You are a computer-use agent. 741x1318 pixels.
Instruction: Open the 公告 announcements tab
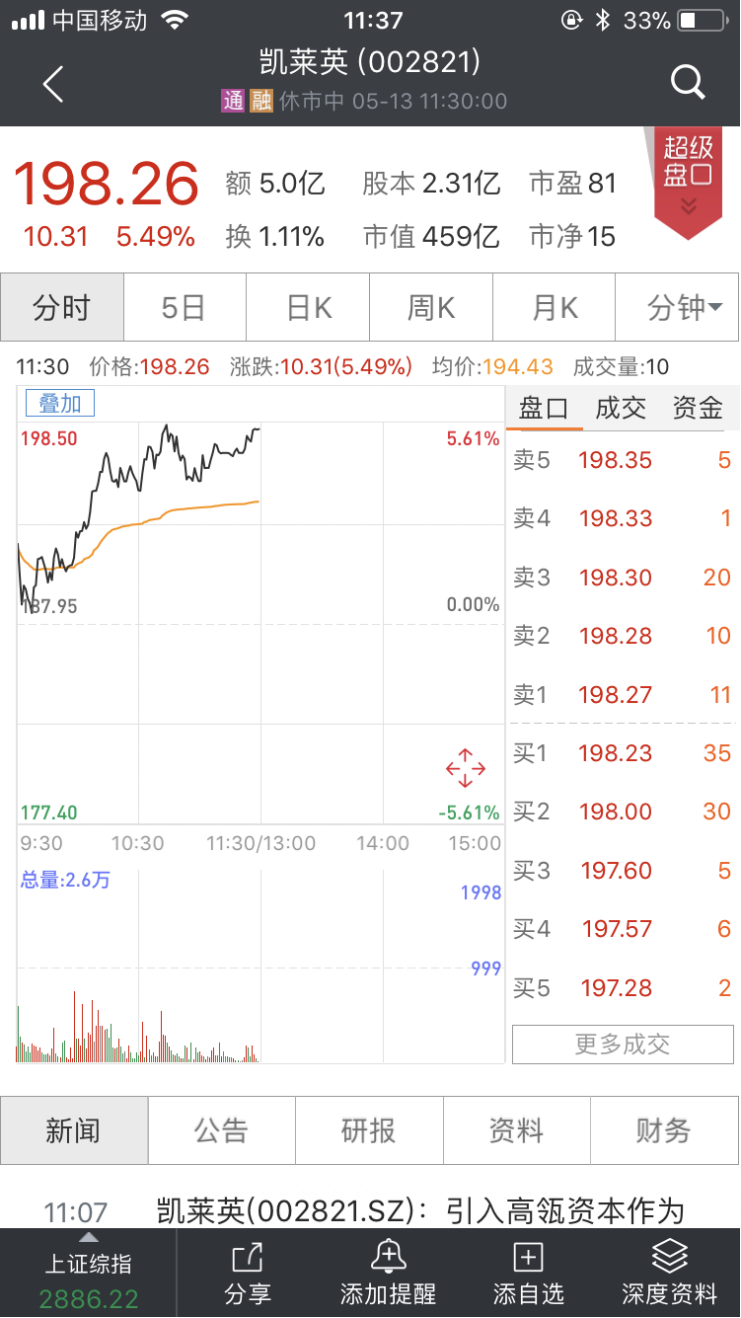pos(221,1131)
